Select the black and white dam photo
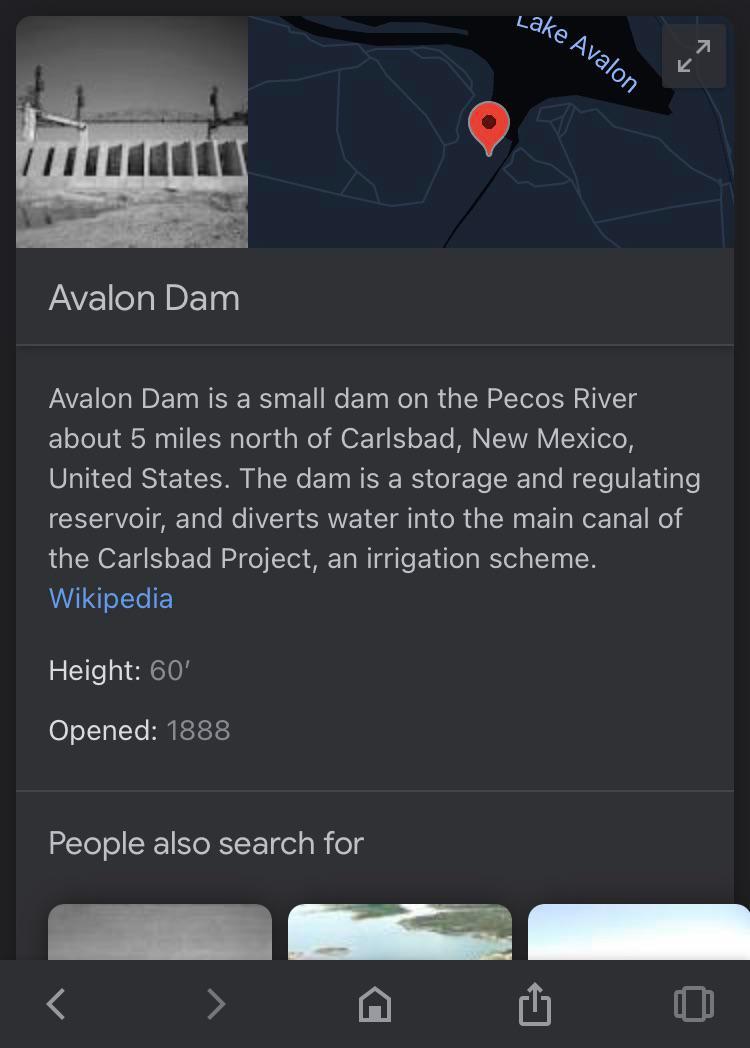 pos(130,131)
